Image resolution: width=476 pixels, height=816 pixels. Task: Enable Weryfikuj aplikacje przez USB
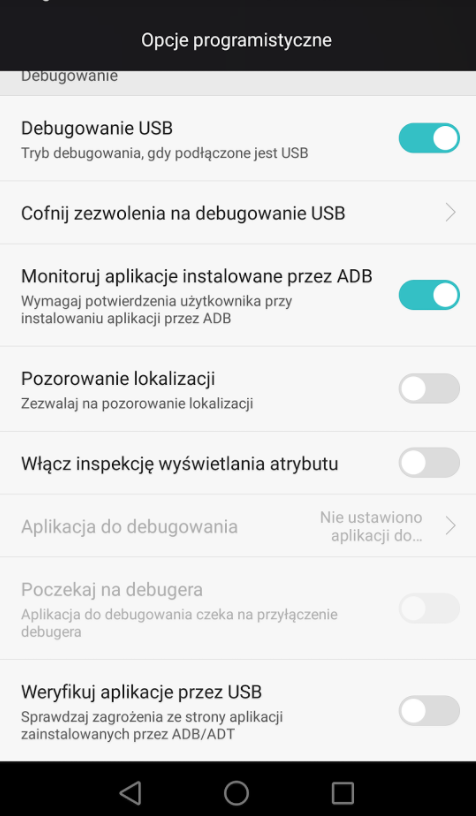coord(429,711)
